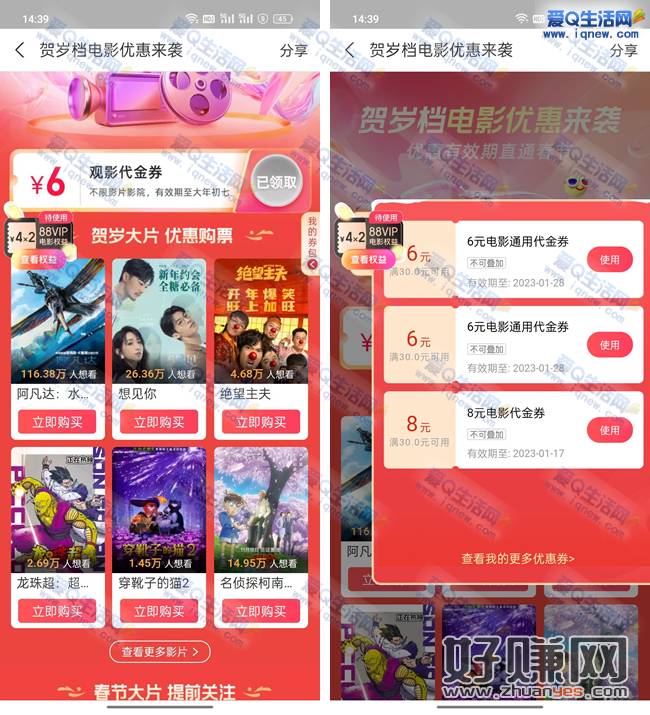
Task: Tap the 已领取 button on 6元 coupon
Action: pyautogui.click(x=276, y=182)
